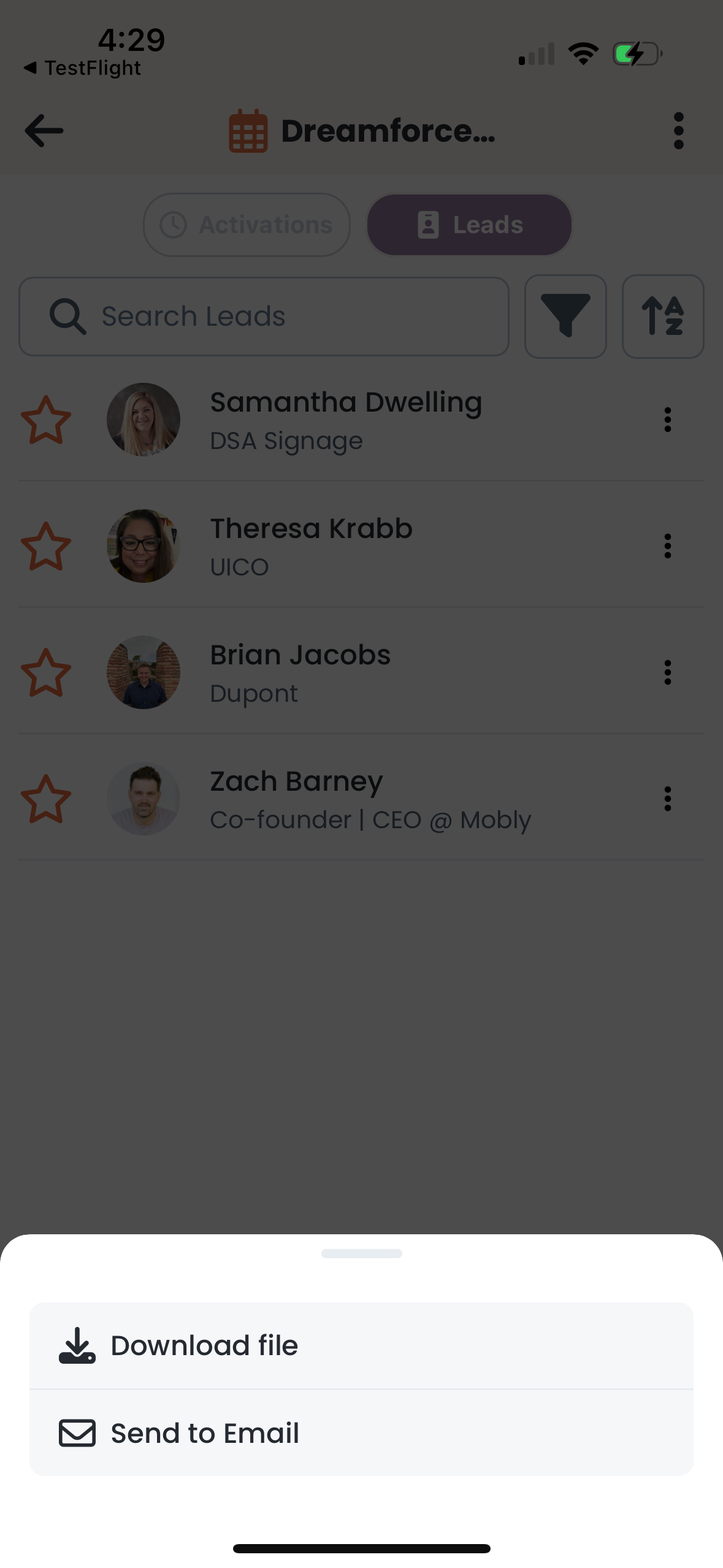Go back with the arrow icon
723x1568 pixels.
(x=44, y=131)
